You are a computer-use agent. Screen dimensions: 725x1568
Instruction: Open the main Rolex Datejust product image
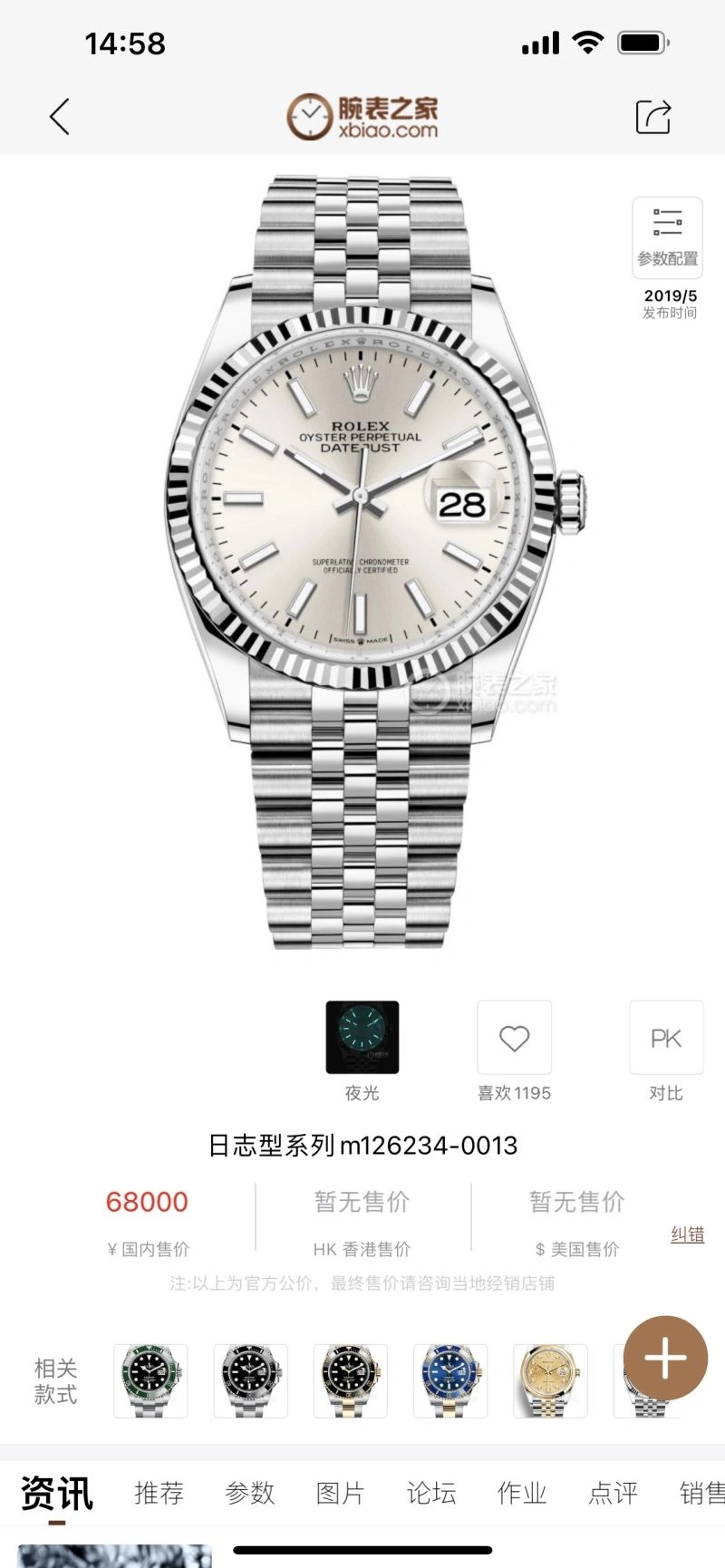[x=362, y=562]
